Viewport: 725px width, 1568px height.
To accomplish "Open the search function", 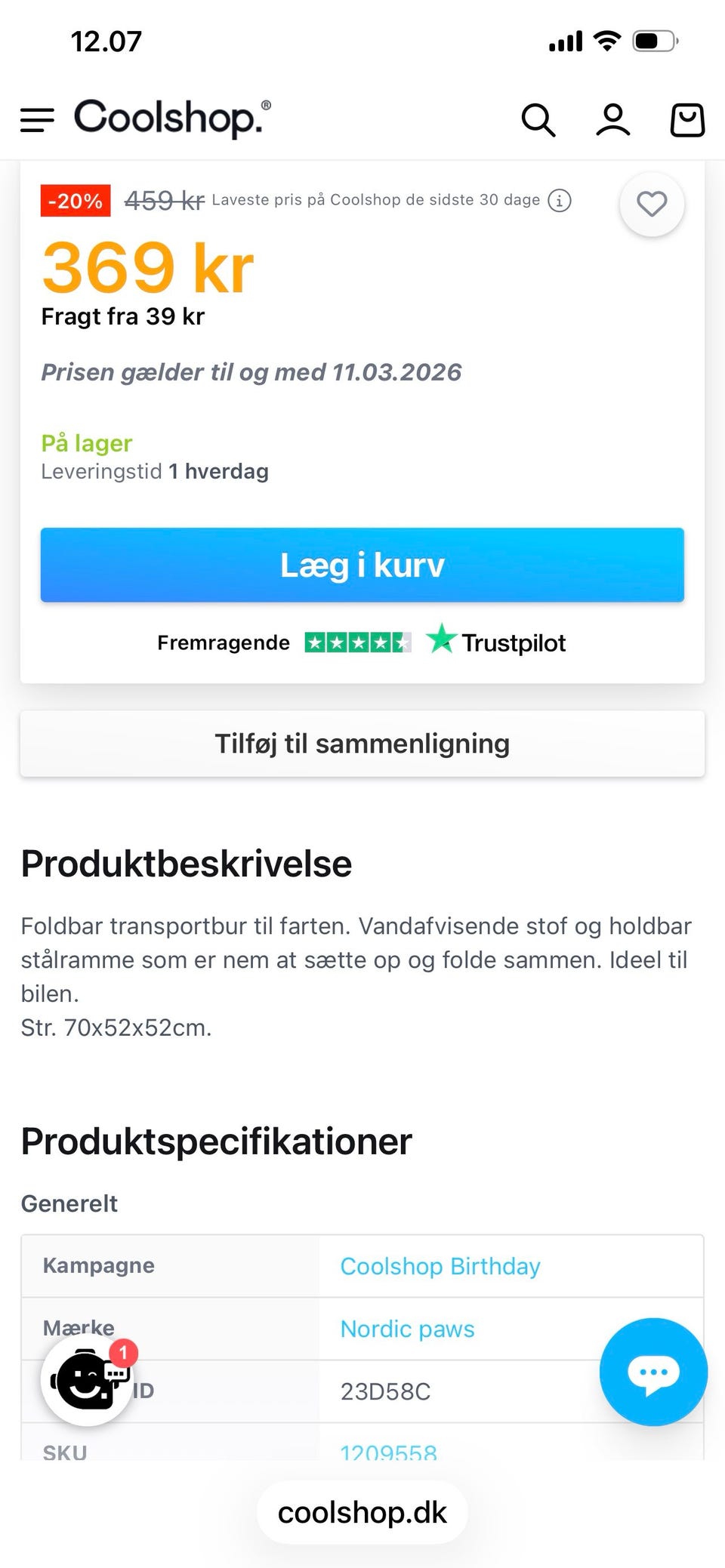I will pos(538,119).
